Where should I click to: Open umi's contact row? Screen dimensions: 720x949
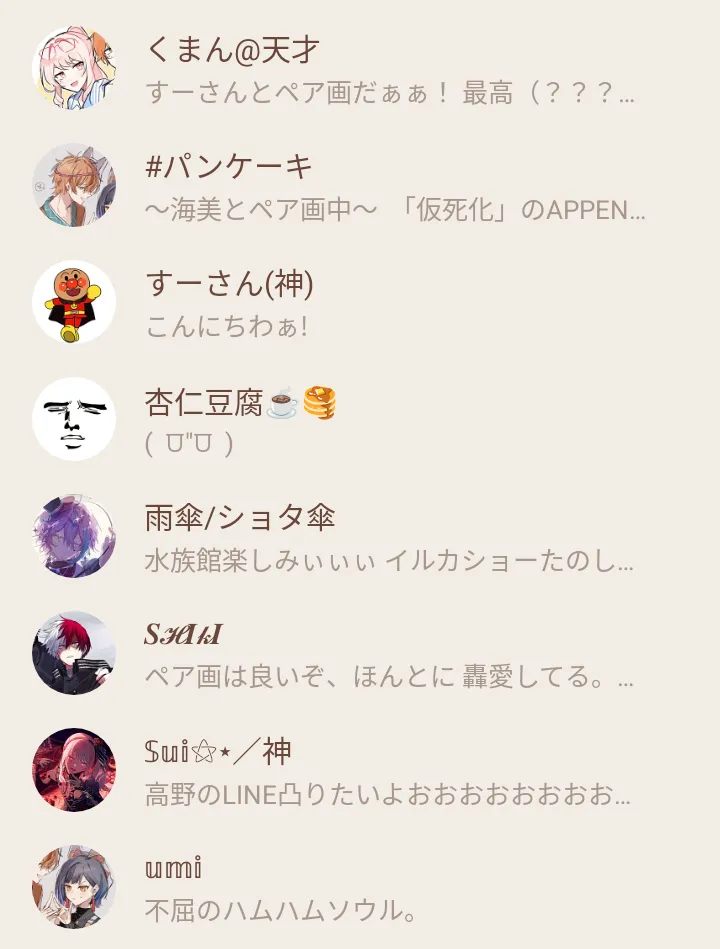(x=360, y=886)
